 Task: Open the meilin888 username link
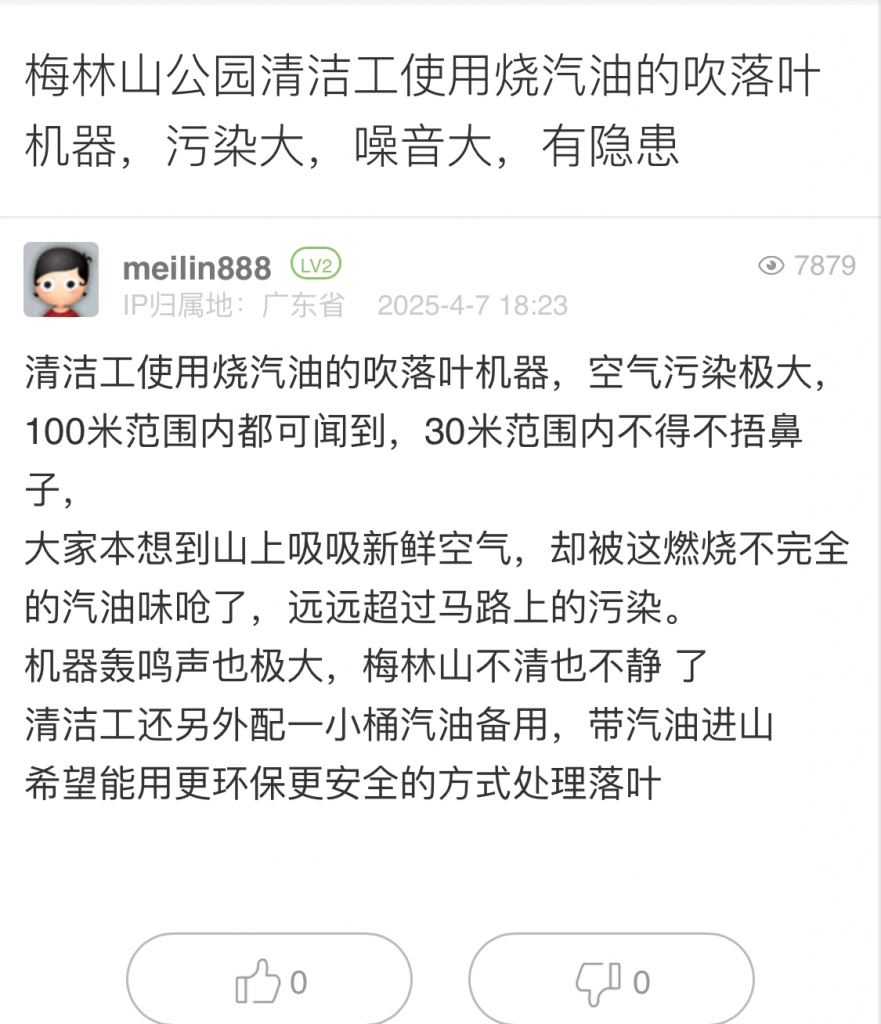pyautogui.click(x=196, y=268)
